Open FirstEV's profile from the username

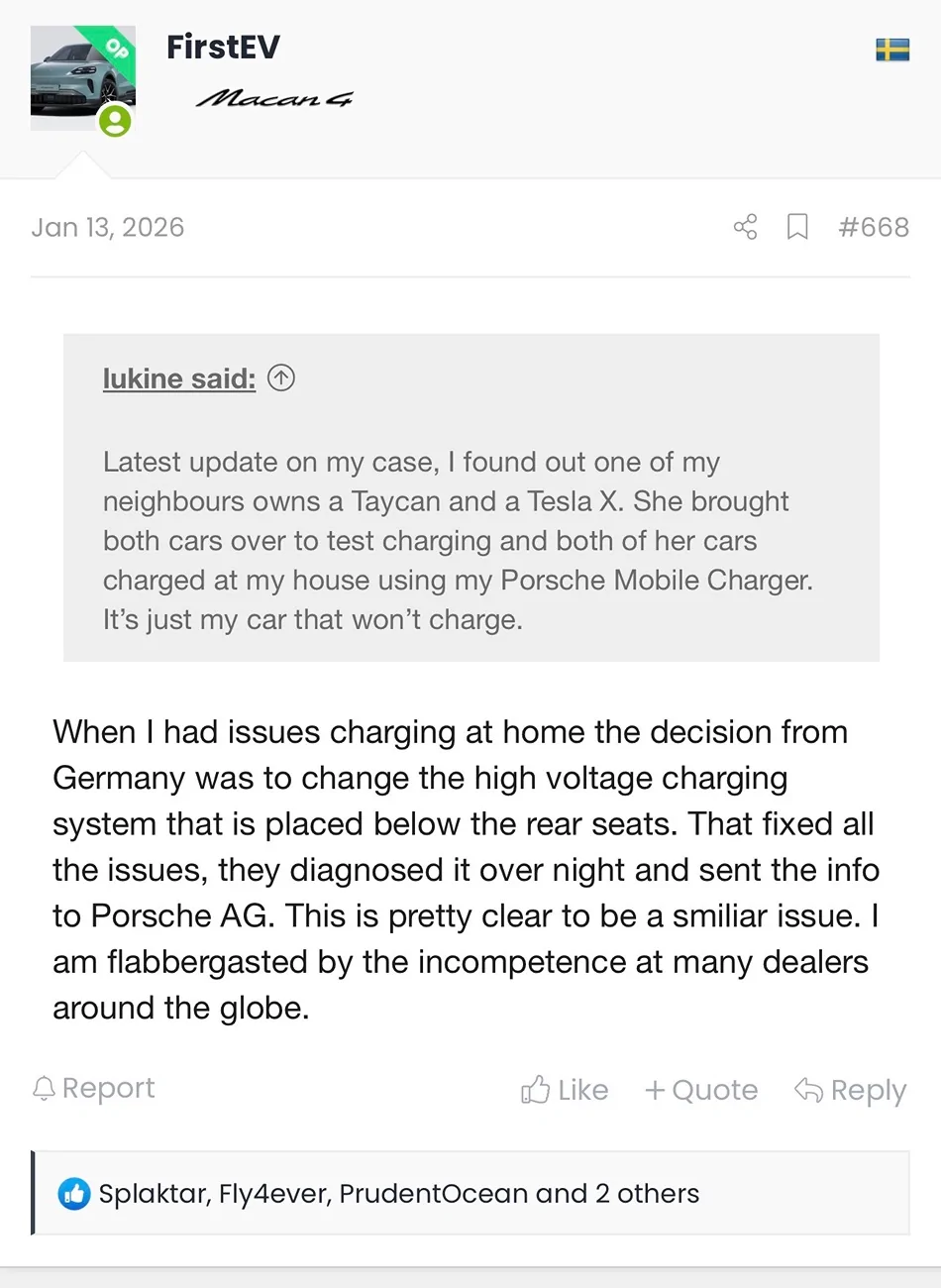click(223, 47)
